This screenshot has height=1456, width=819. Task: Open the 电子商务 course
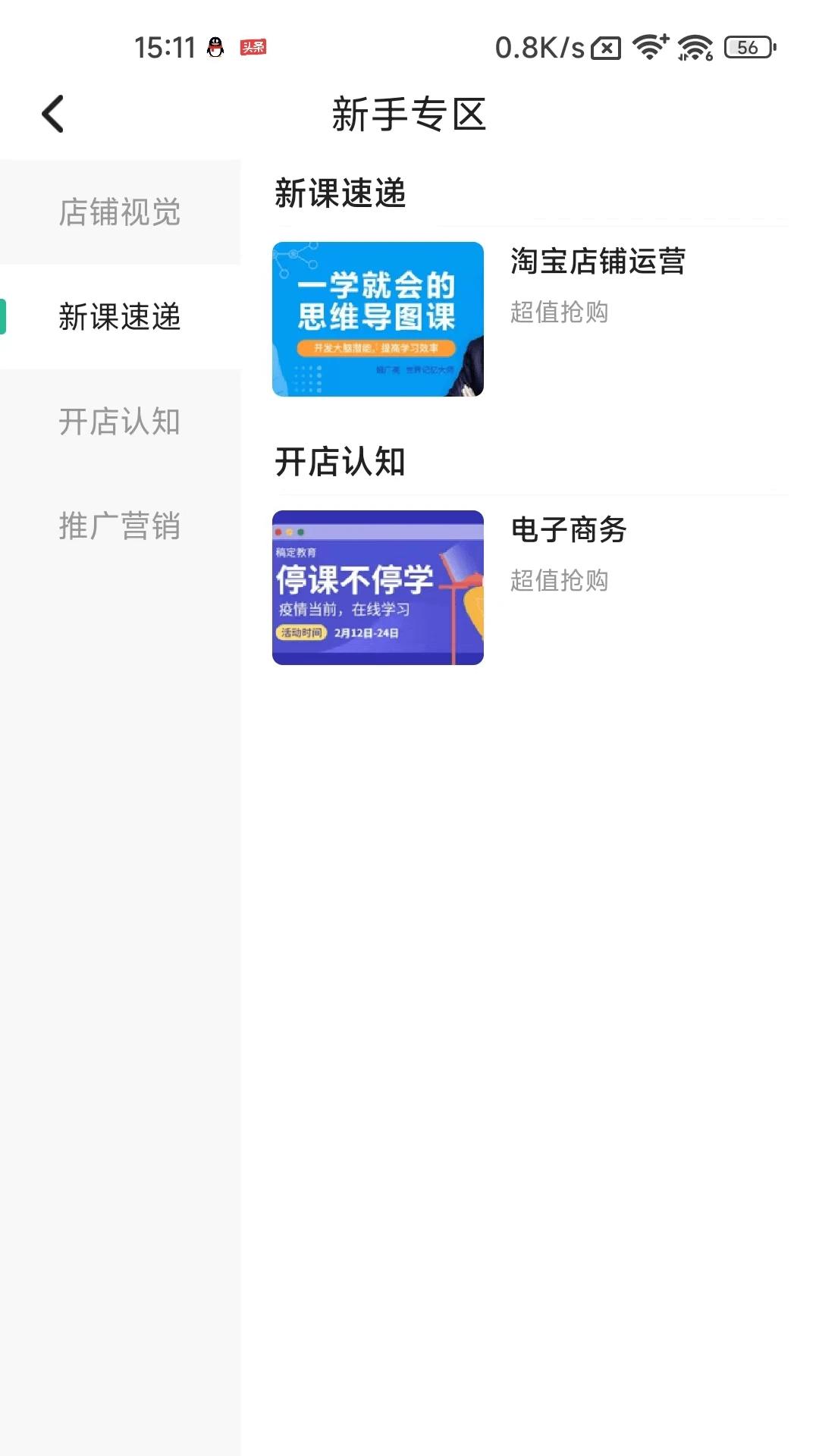pos(570,532)
